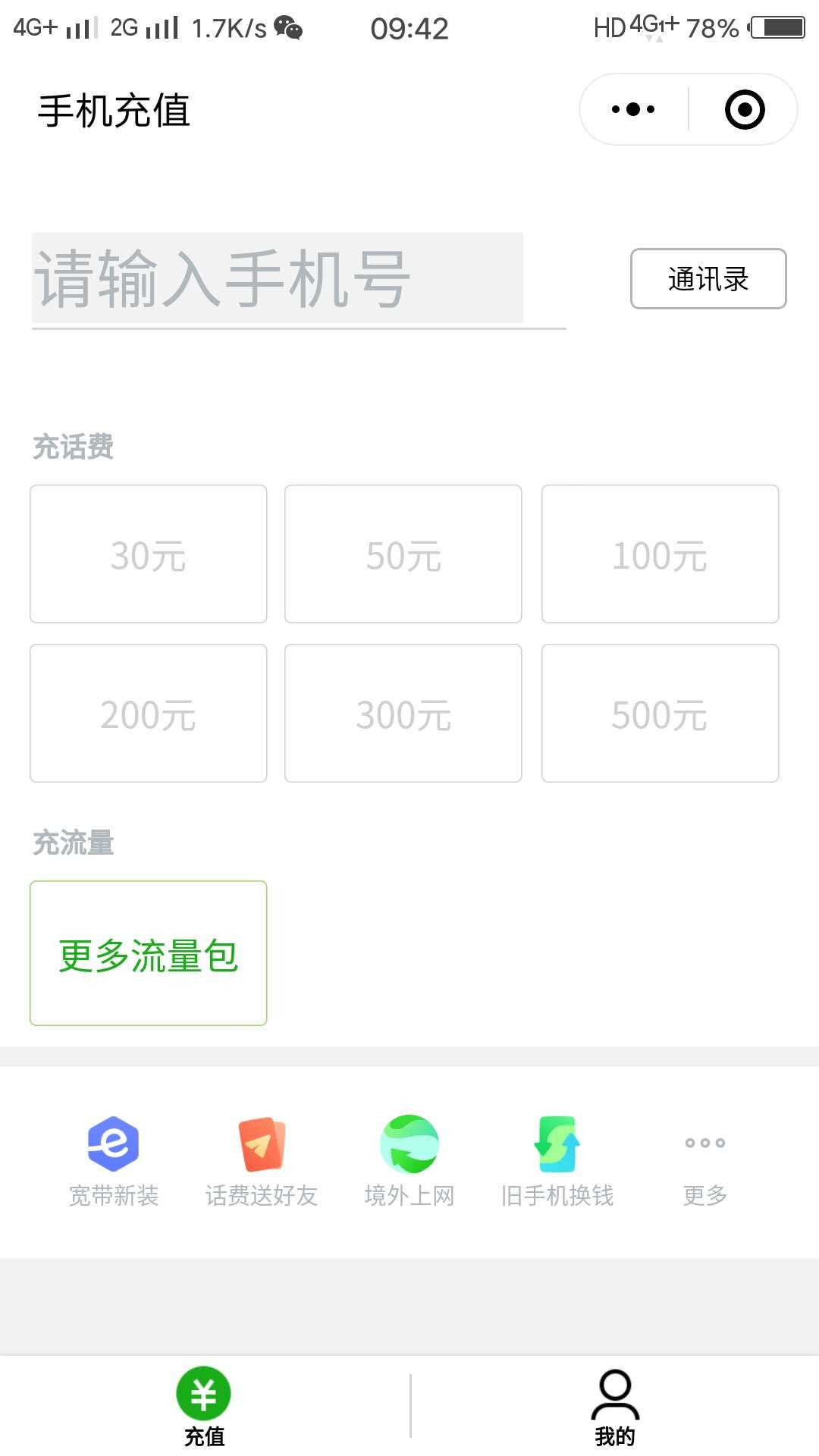Select the 200元 top-up option
The height and width of the screenshot is (1456, 819).
coord(149,714)
